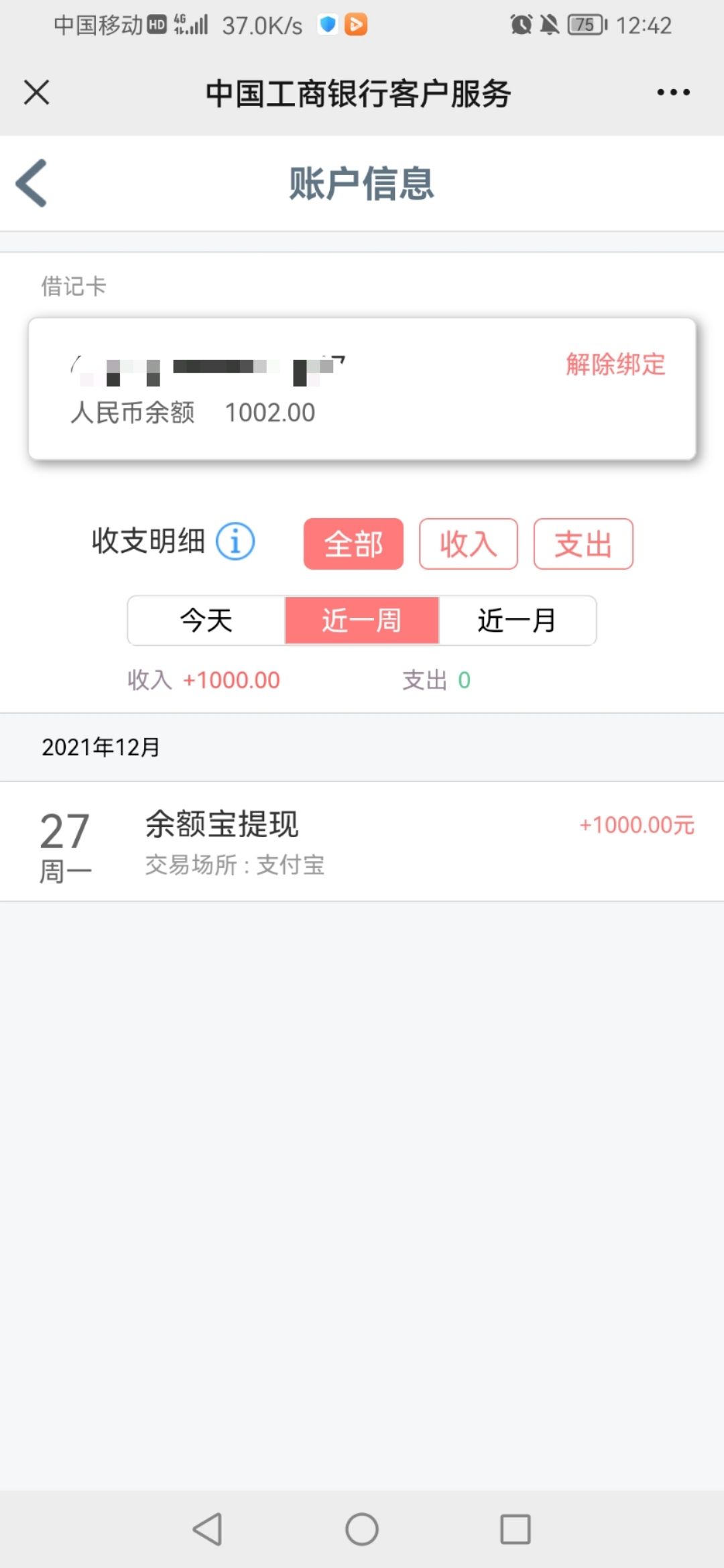Open the three-dot overflow menu

click(x=673, y=92)
